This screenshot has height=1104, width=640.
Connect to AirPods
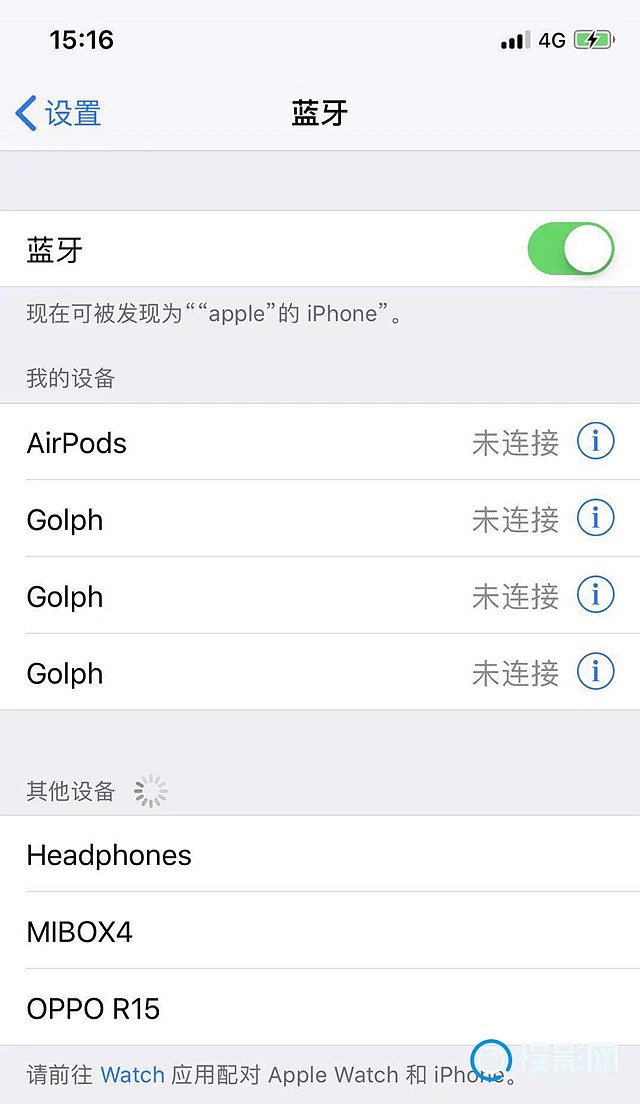[x=250, y=442]
